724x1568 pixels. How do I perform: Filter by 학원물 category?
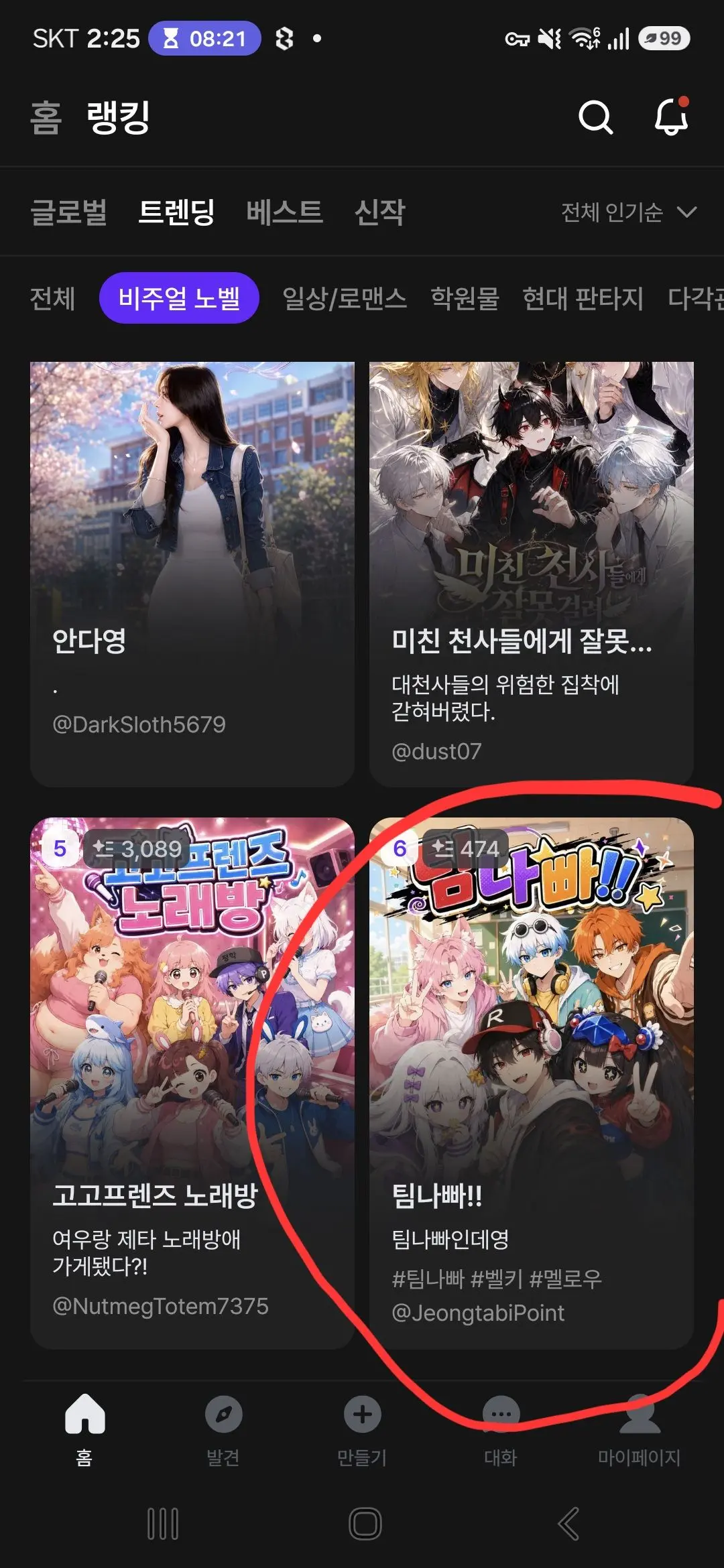pos(465,298)
